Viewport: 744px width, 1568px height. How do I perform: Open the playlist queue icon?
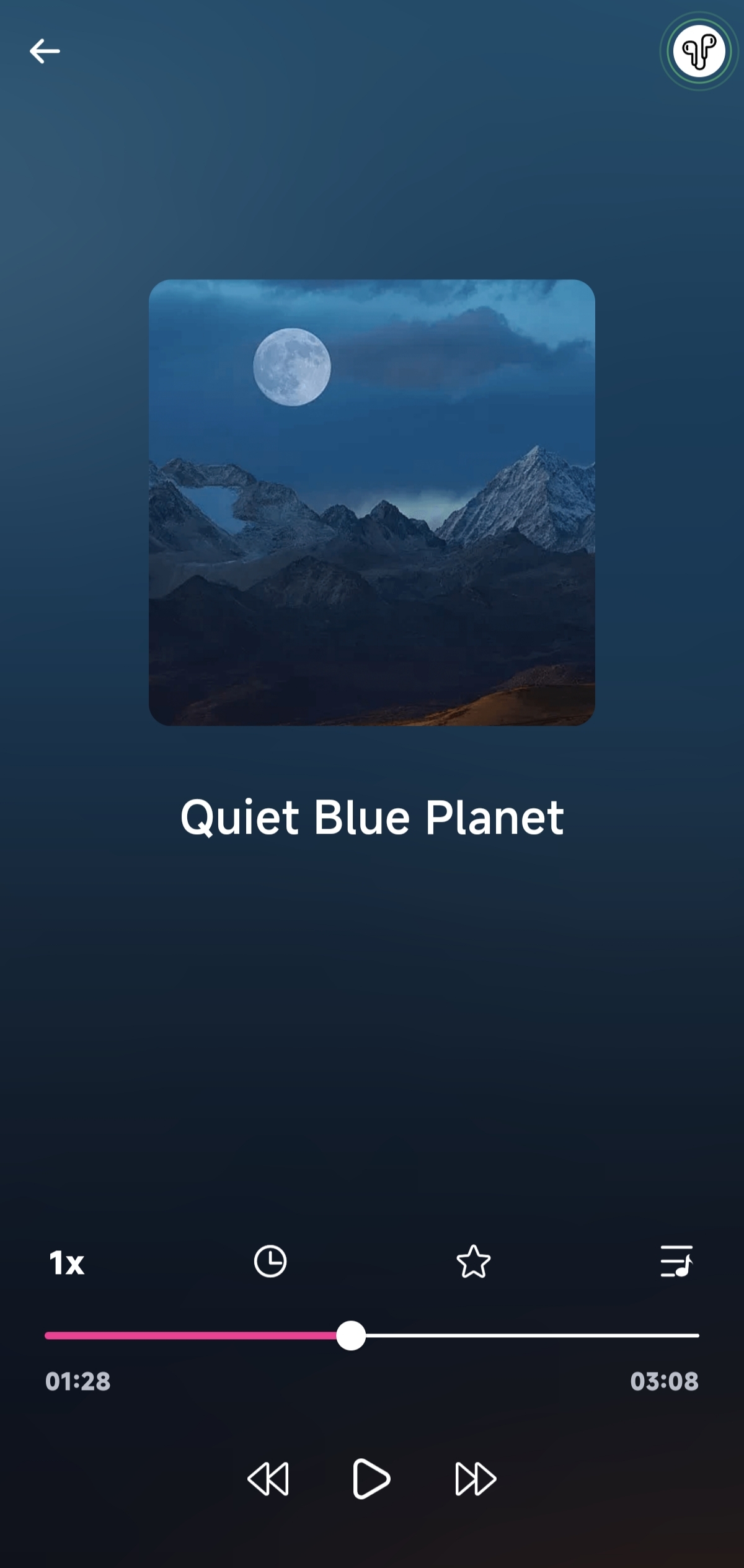676,1261
